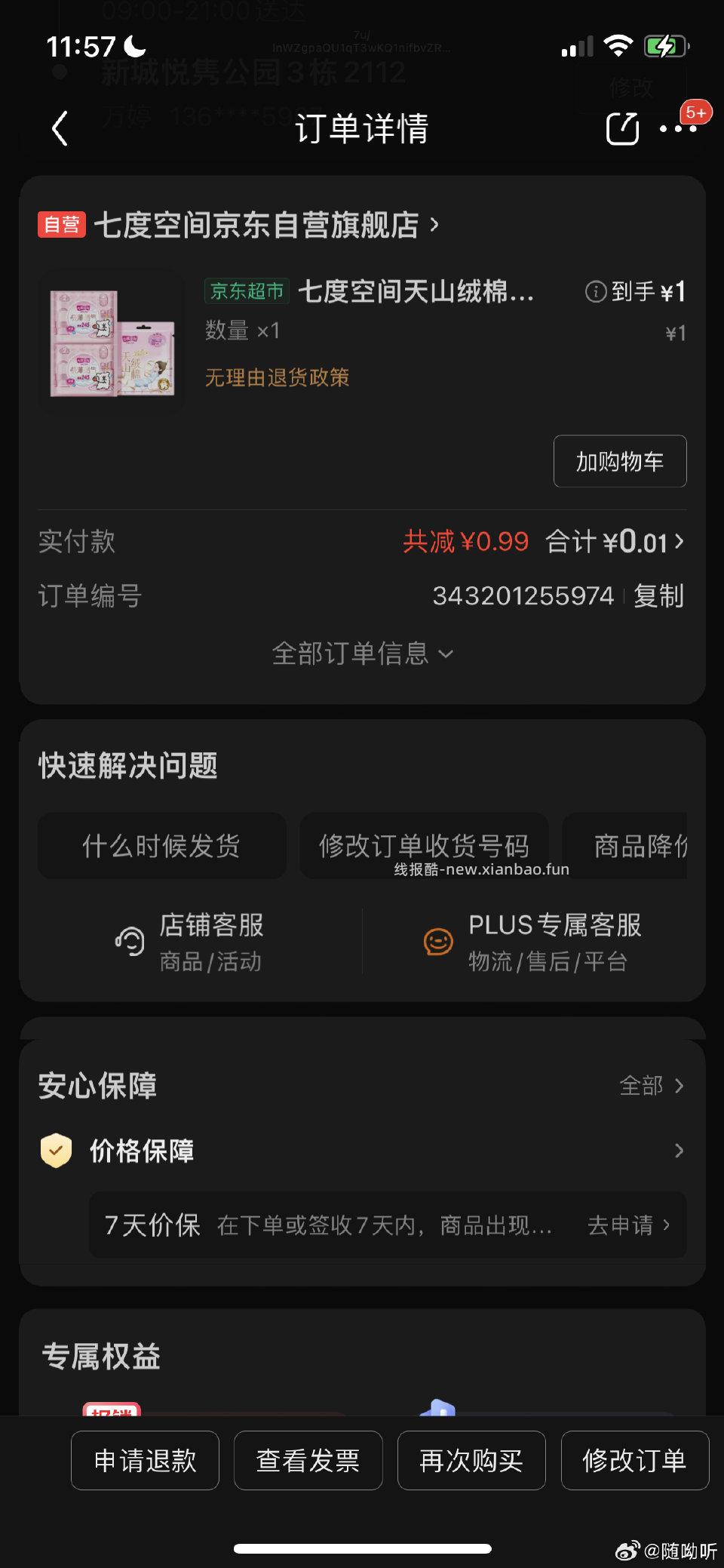
Task: Tap the 价格保障 shield icon
Action: [56, 1151]
